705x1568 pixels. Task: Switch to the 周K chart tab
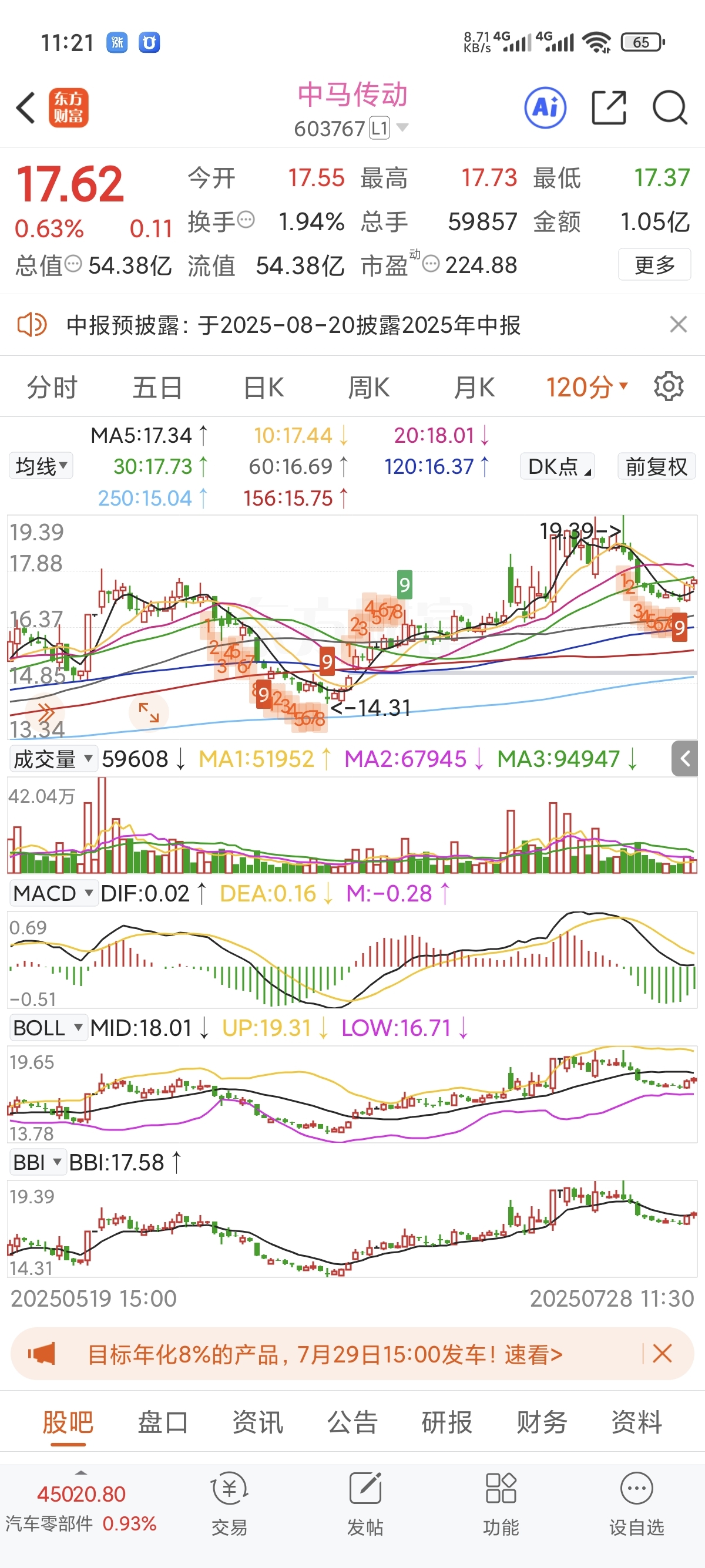(x=368, y=387)
